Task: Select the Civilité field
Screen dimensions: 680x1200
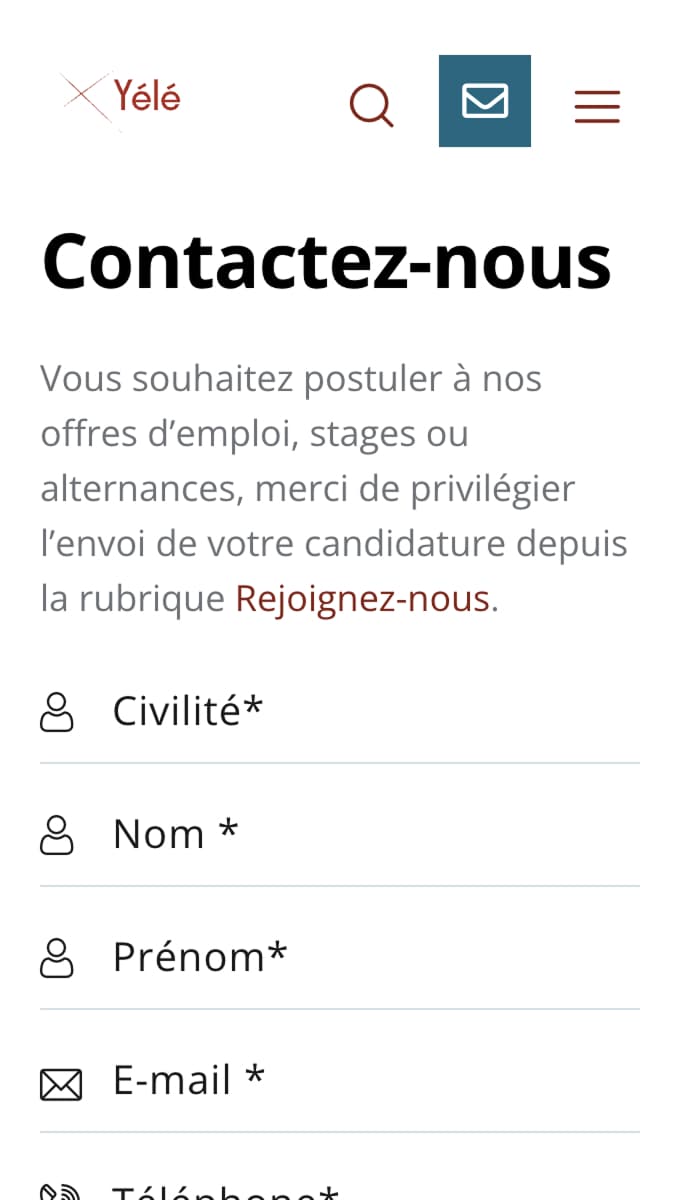Action: pos(340,712)
